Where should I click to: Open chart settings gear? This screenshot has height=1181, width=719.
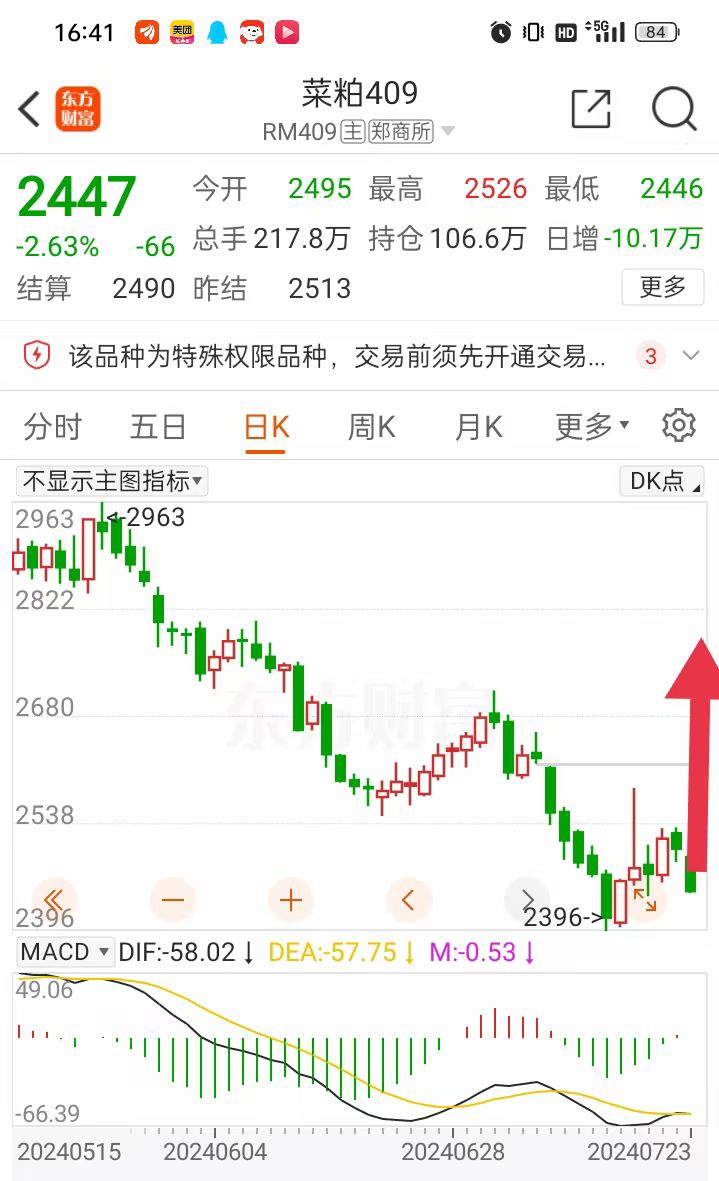click(678, 426)
